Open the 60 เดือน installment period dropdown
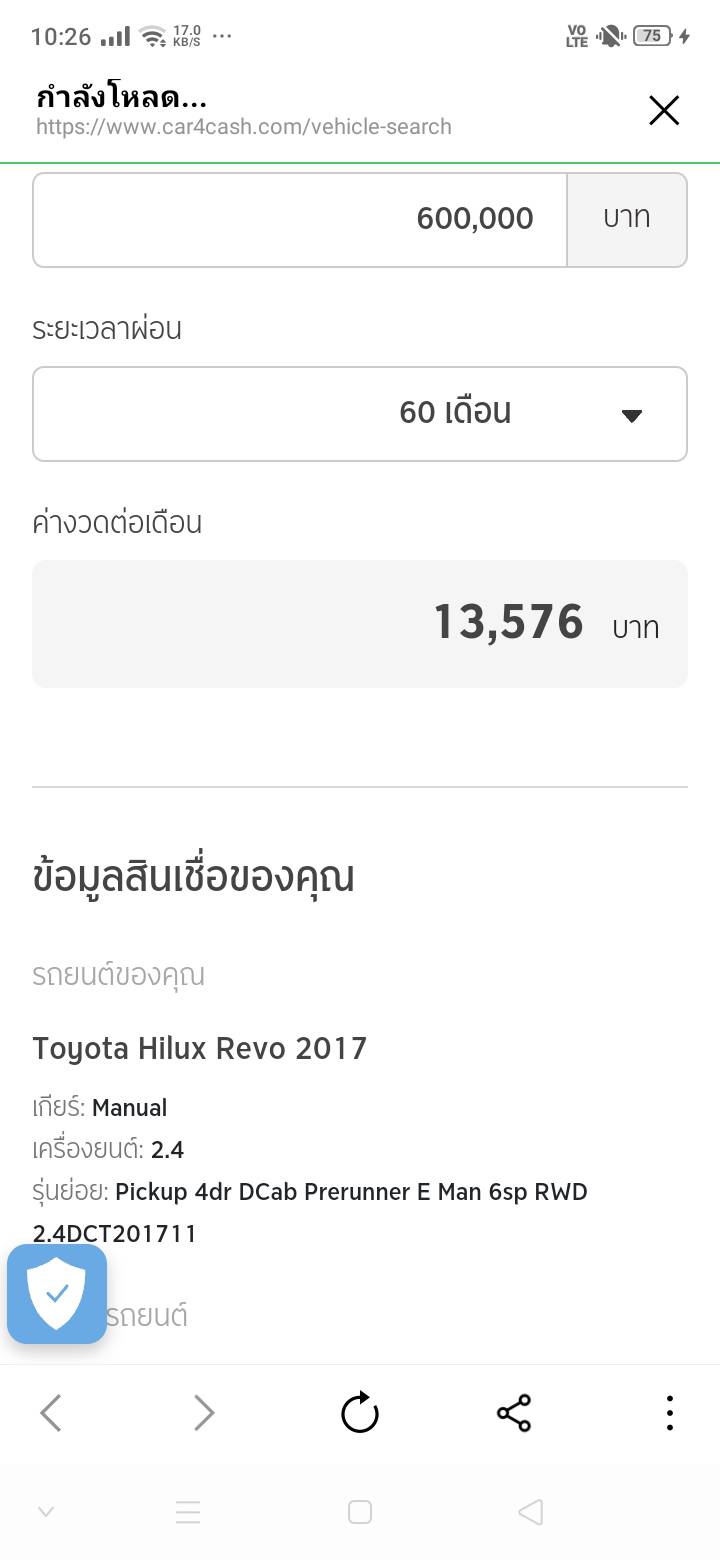Viewport: 720px width, 1560px height. [360, 414]
